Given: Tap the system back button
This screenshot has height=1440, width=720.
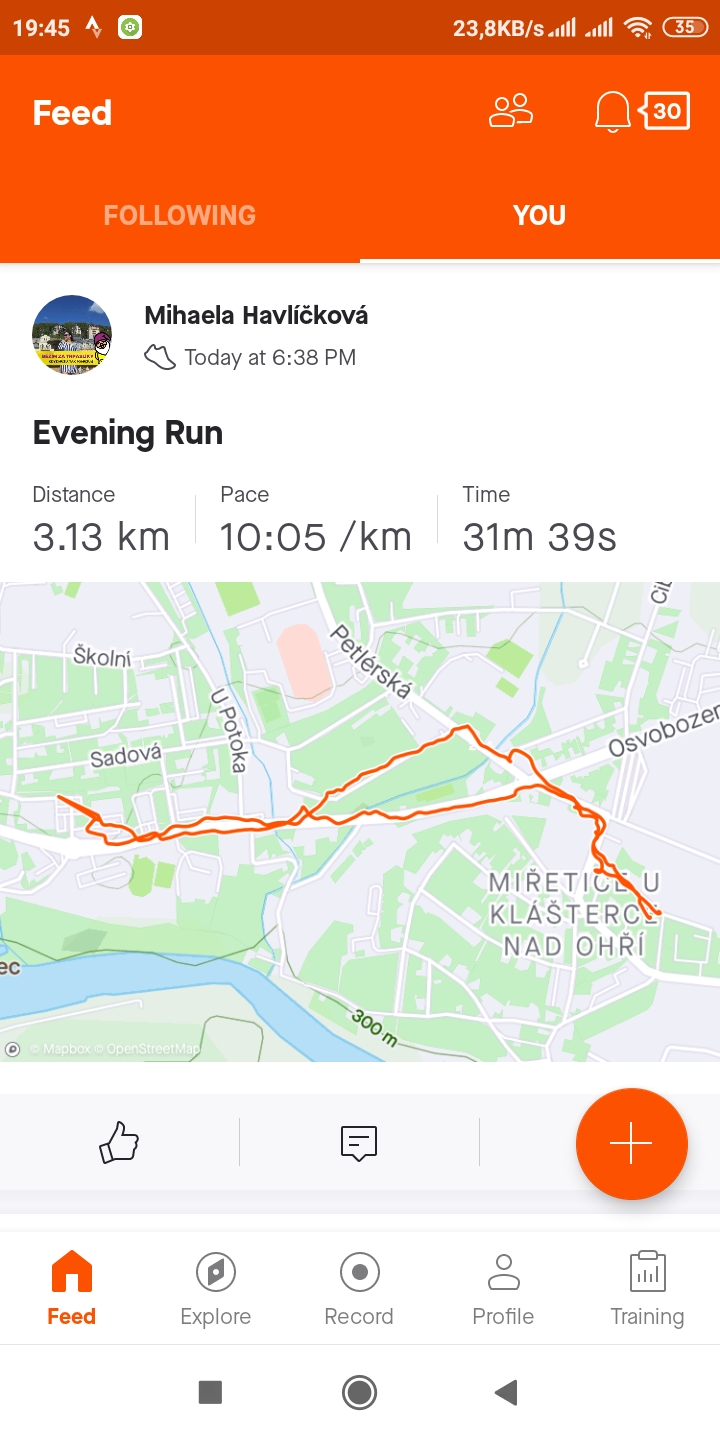Looking at the screenshot, I should [x=507, y=1392].
